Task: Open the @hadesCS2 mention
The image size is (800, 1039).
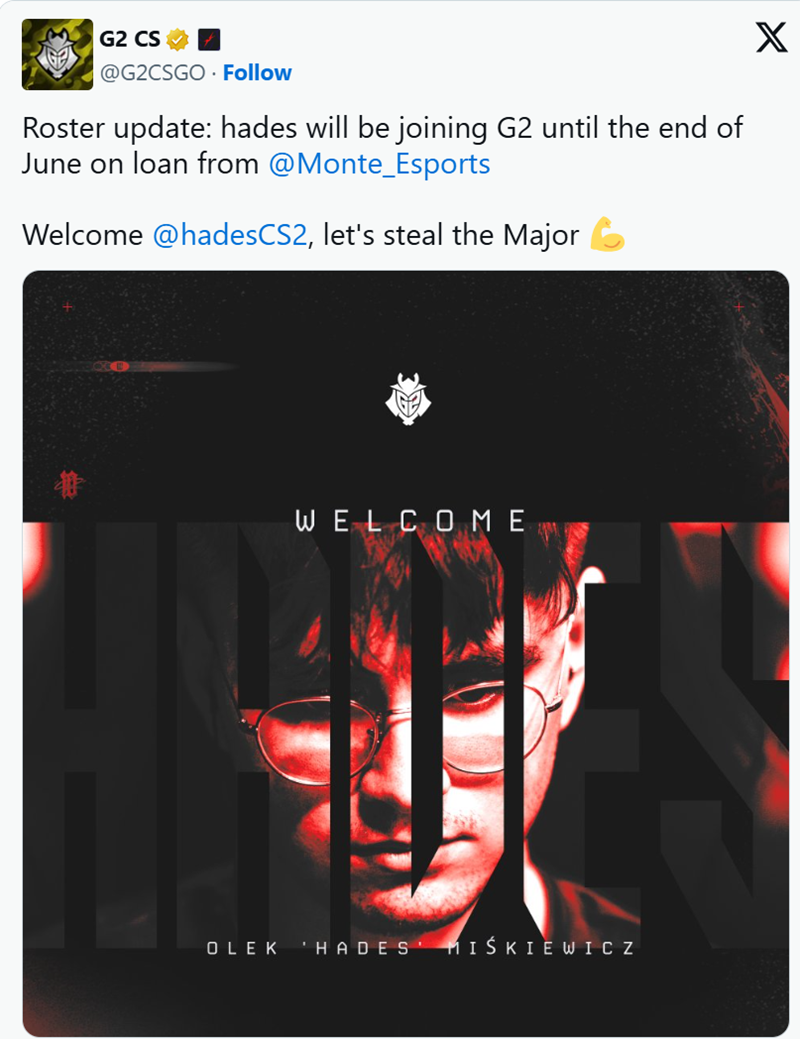Action: (229, 235)
